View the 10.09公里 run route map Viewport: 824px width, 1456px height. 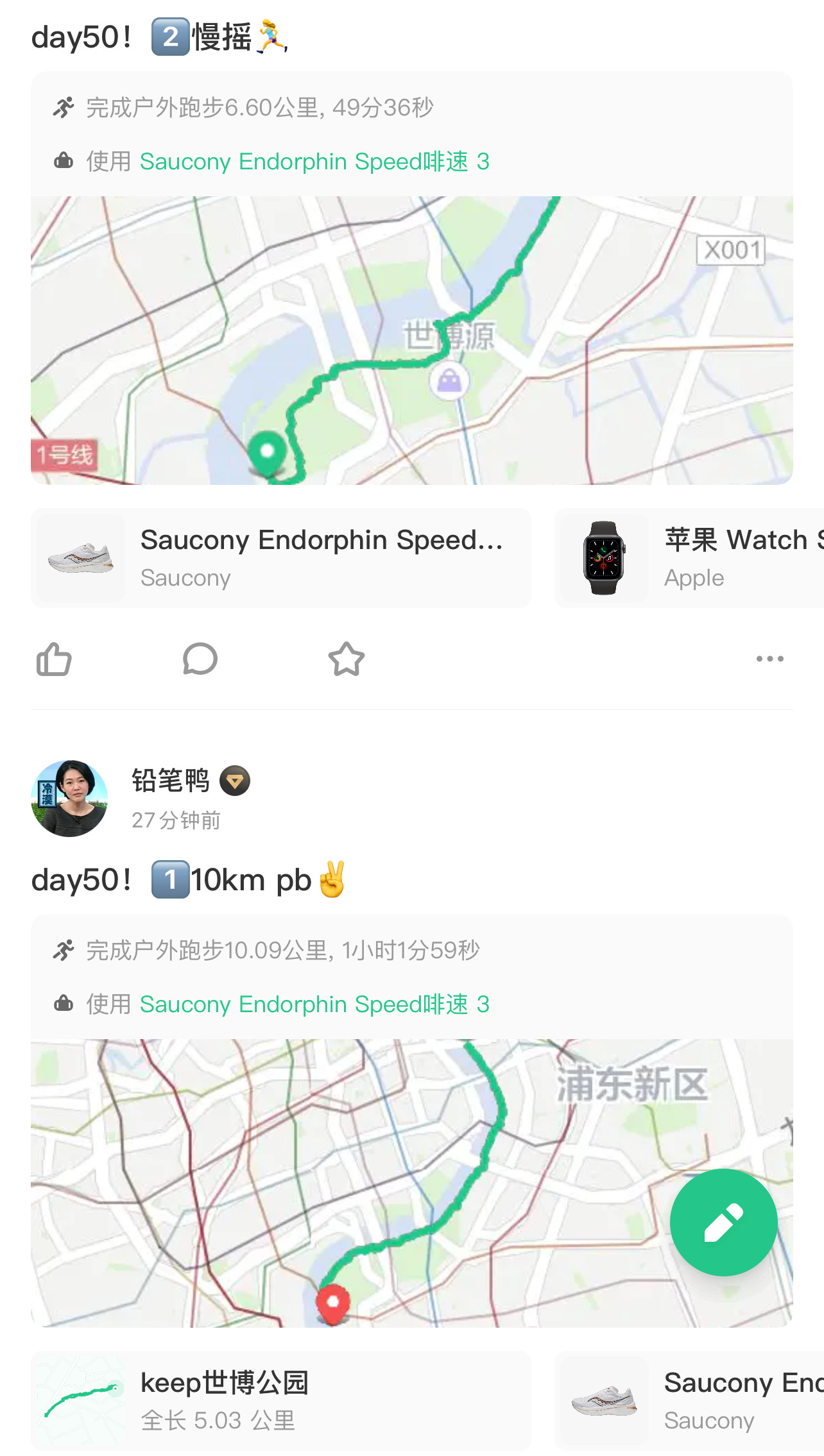click(x=412, y=1183)
